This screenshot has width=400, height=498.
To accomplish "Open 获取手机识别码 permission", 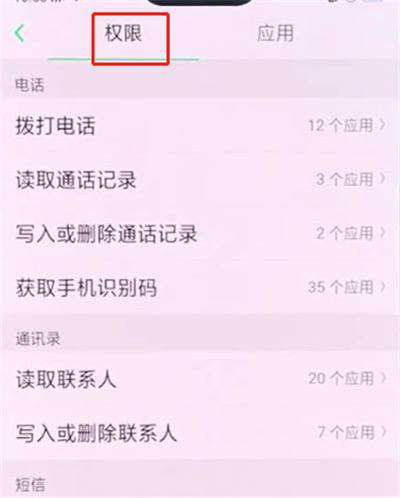I will 200,287.
